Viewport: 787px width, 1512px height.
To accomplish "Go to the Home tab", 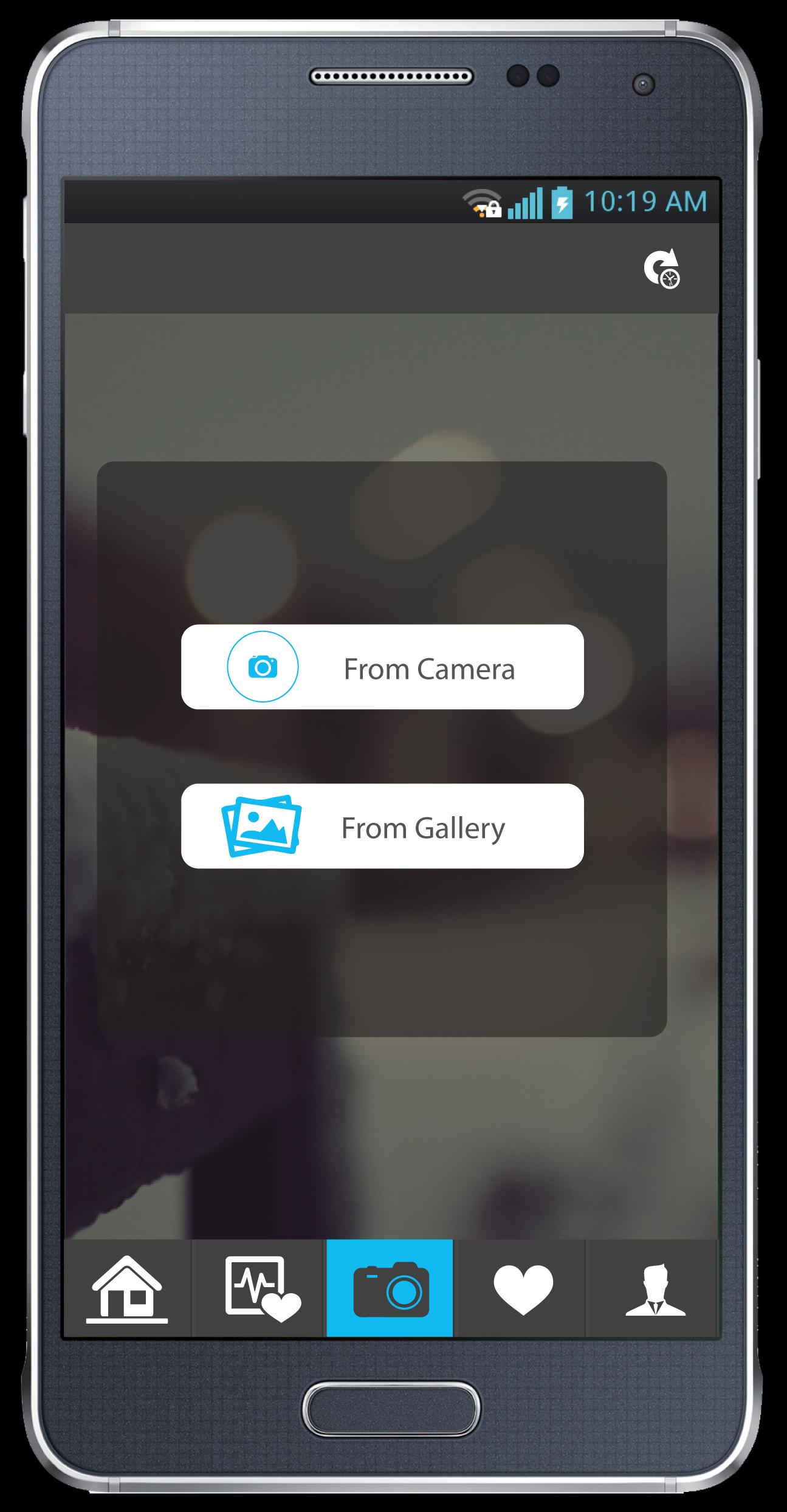I will pos(127,1289).
